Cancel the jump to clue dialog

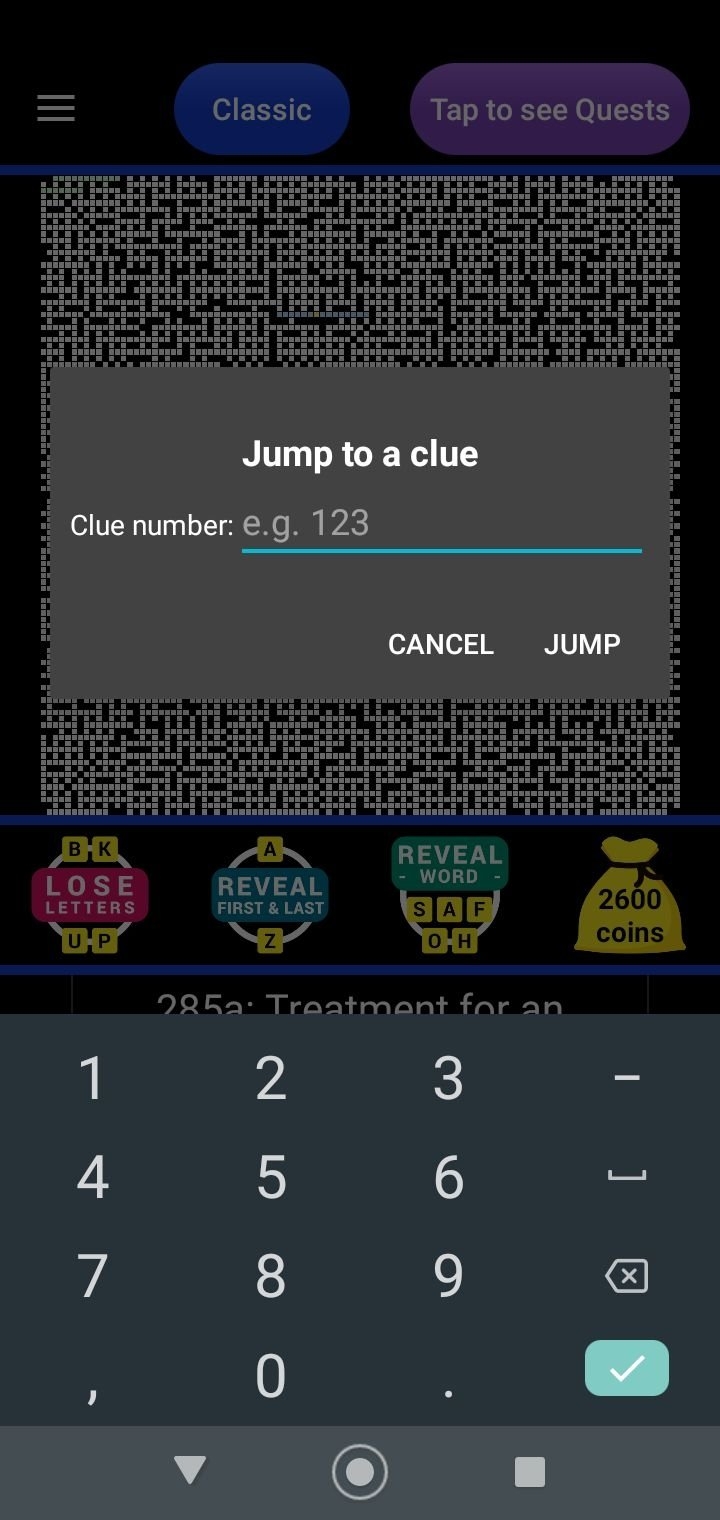click(441, 644)
